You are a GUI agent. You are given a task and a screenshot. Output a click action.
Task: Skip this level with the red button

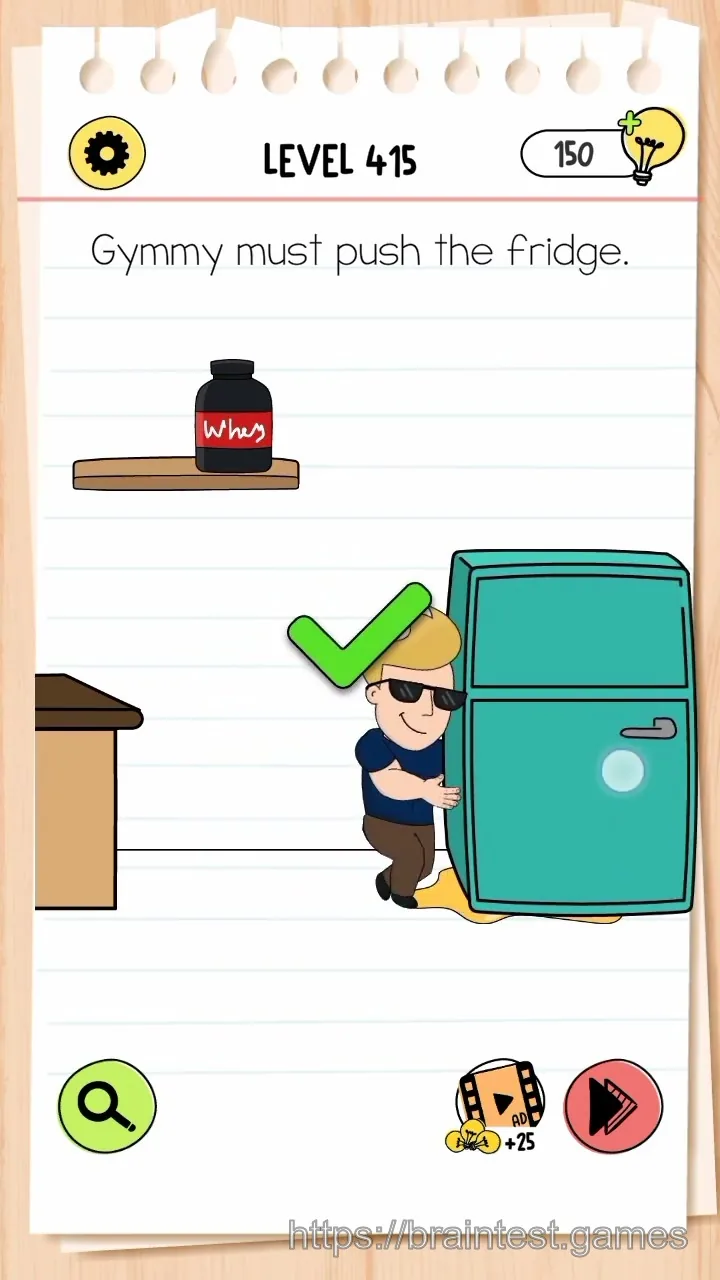pos(614,1106)
